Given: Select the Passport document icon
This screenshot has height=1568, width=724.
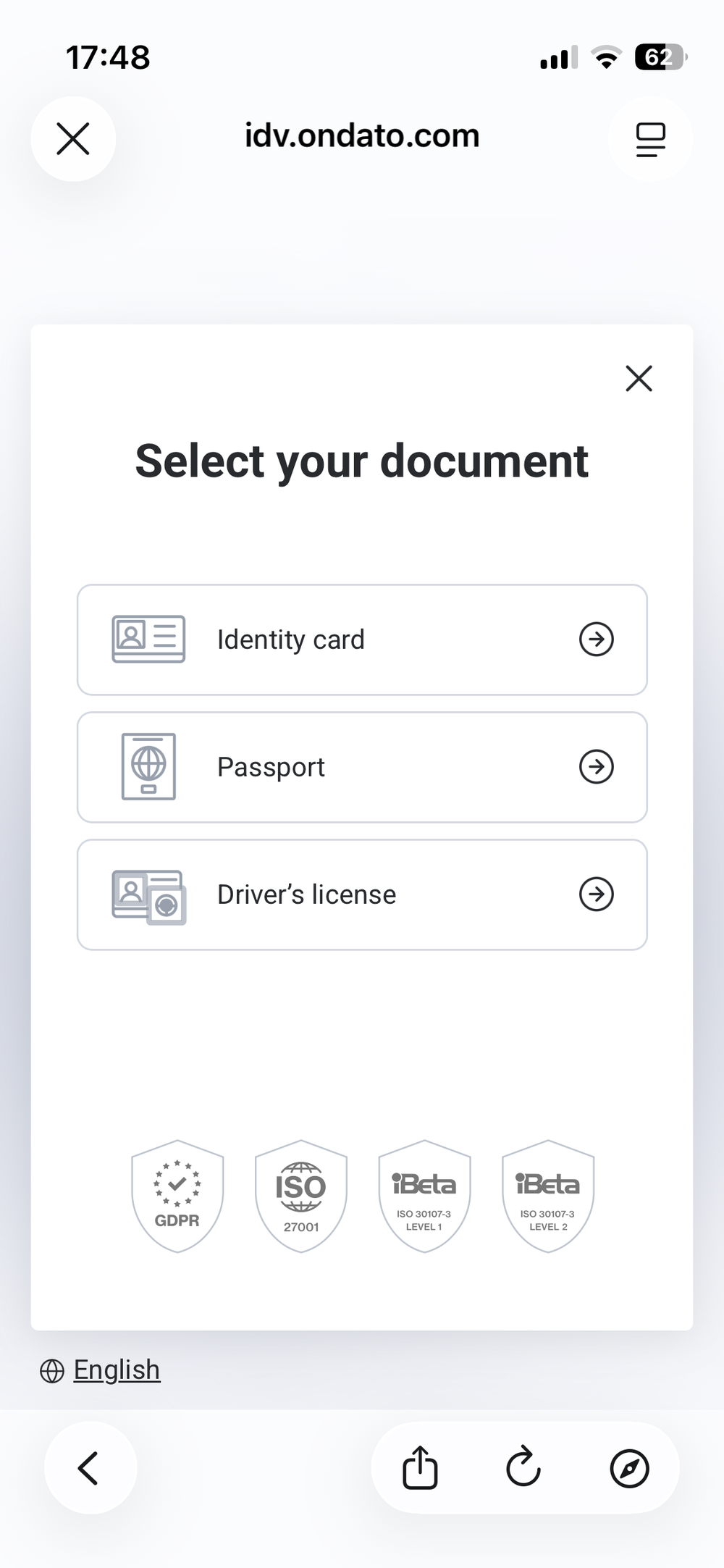Looking at the screenshot, I should click(147, 766).
